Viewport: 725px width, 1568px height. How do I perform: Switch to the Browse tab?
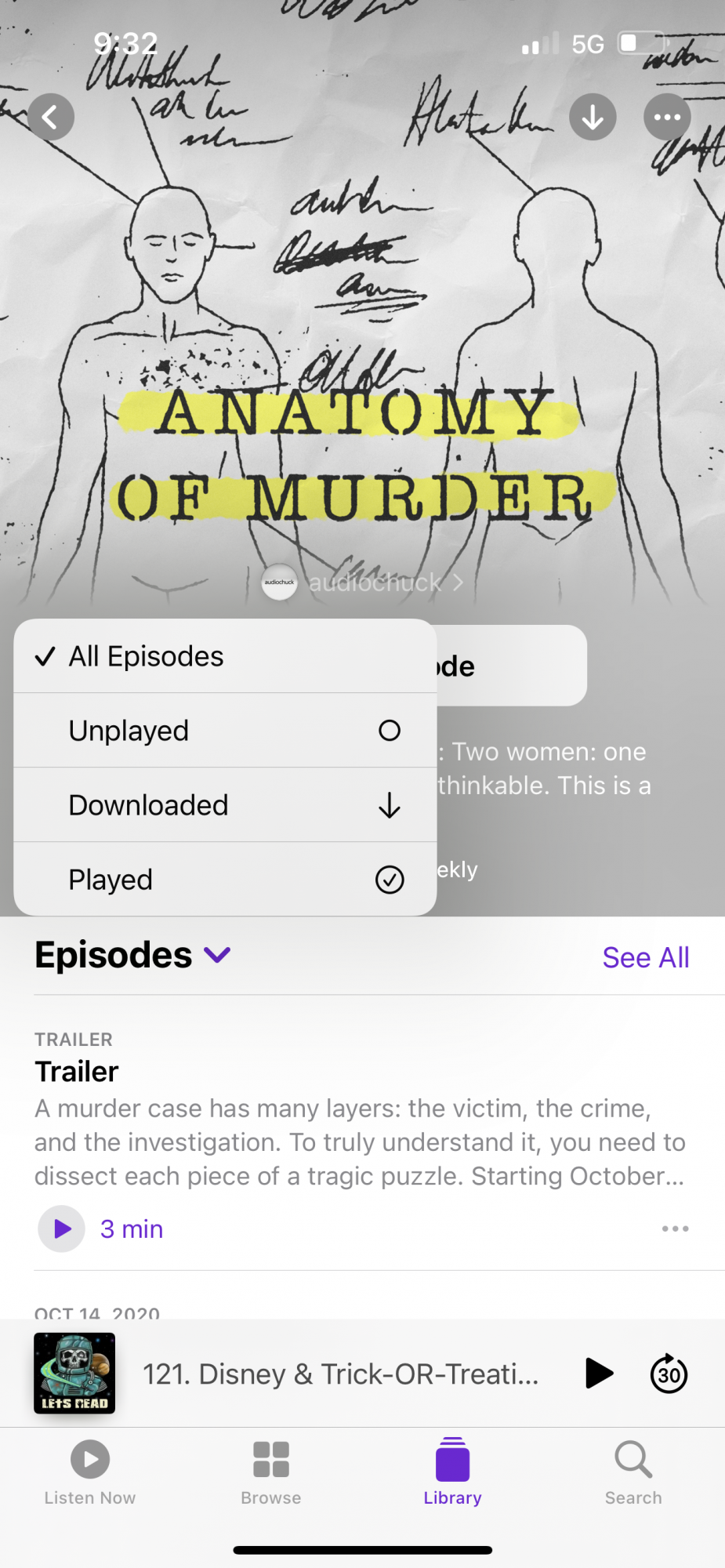click(271, 1472)
